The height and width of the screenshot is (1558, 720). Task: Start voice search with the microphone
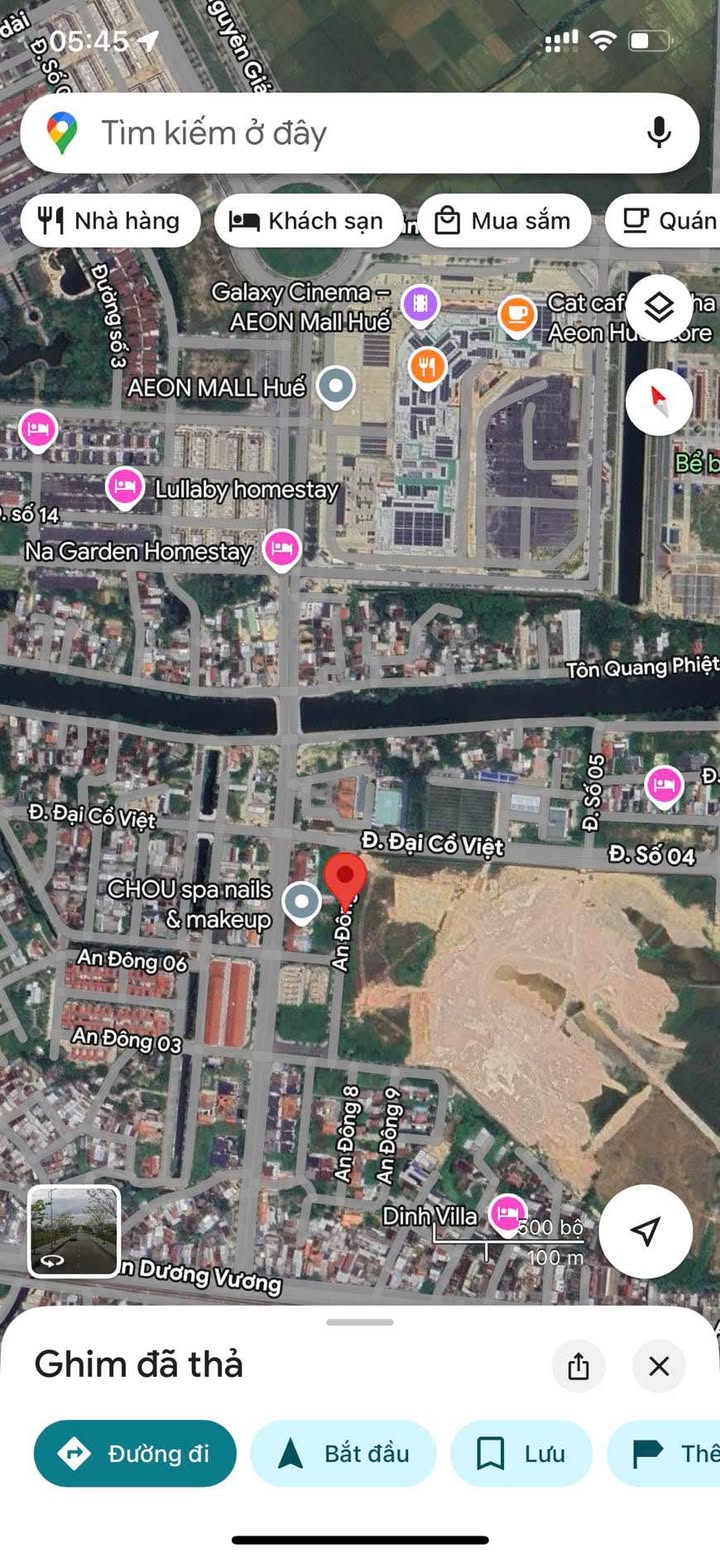point(658,133)
